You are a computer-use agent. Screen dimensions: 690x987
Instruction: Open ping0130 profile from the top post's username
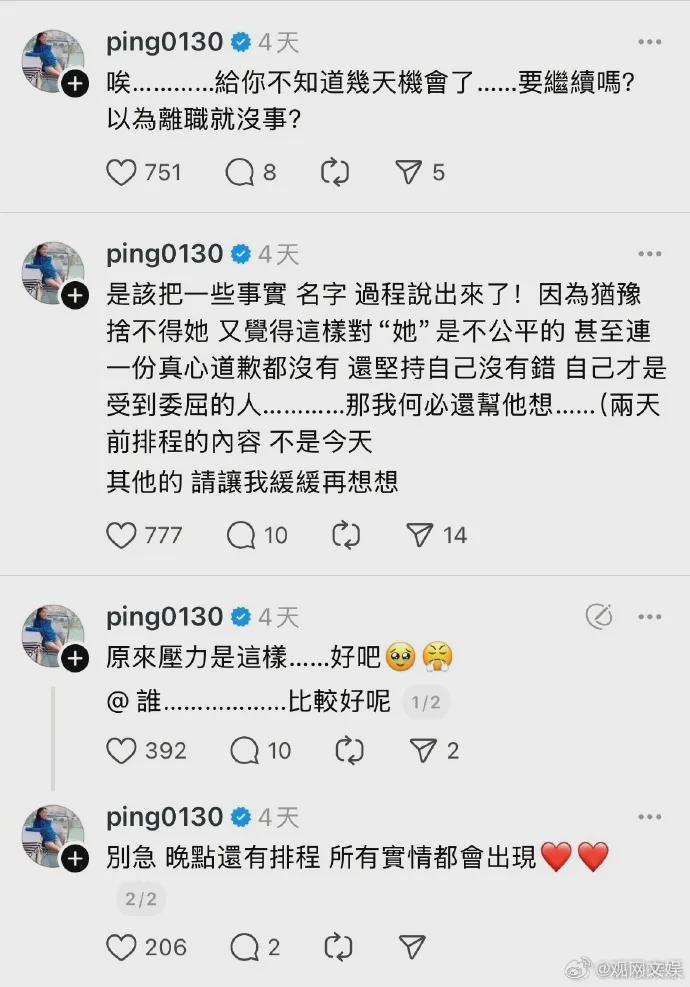[x=164, y=42]
